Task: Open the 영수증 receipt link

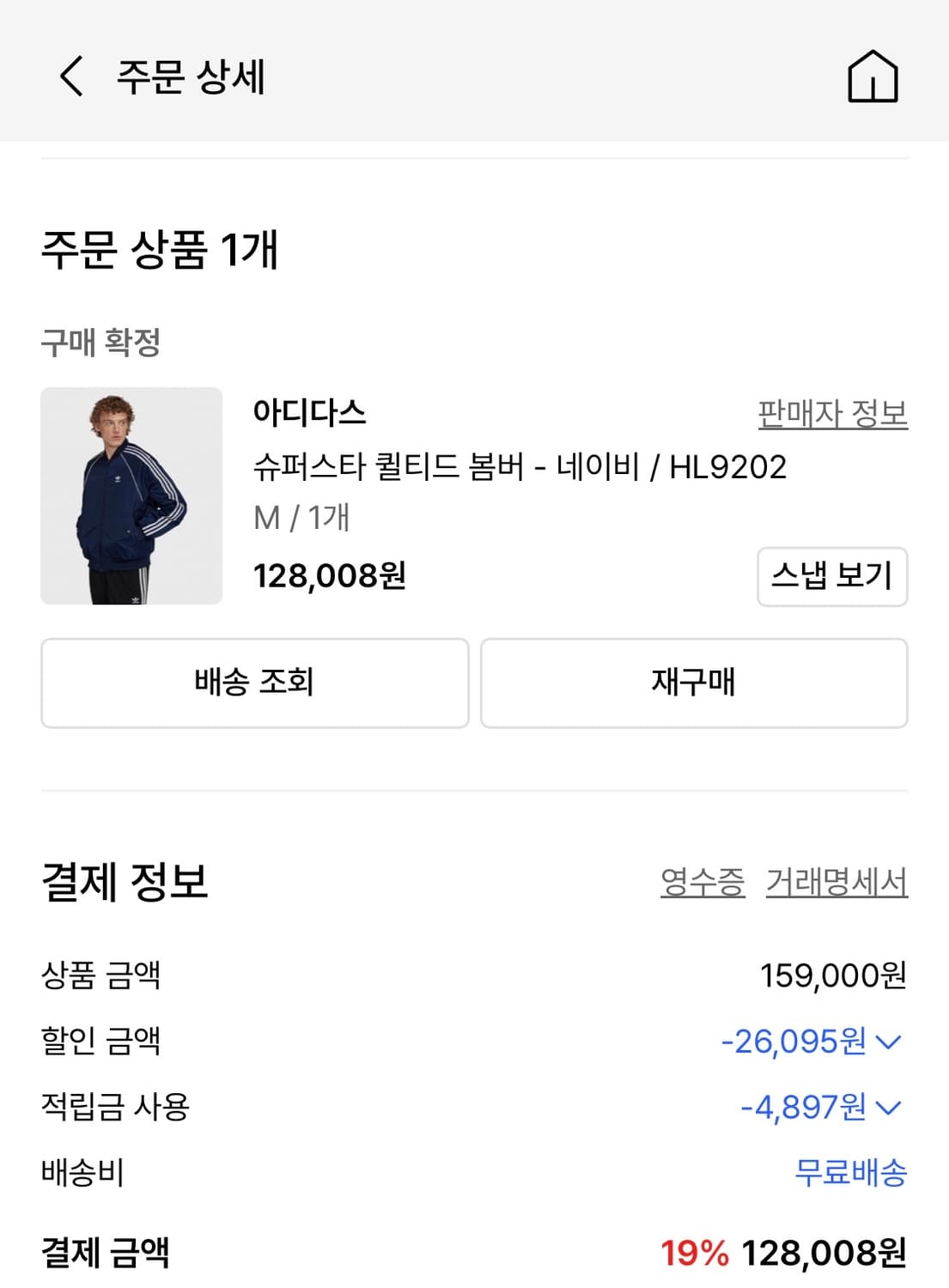Action: 702,878
